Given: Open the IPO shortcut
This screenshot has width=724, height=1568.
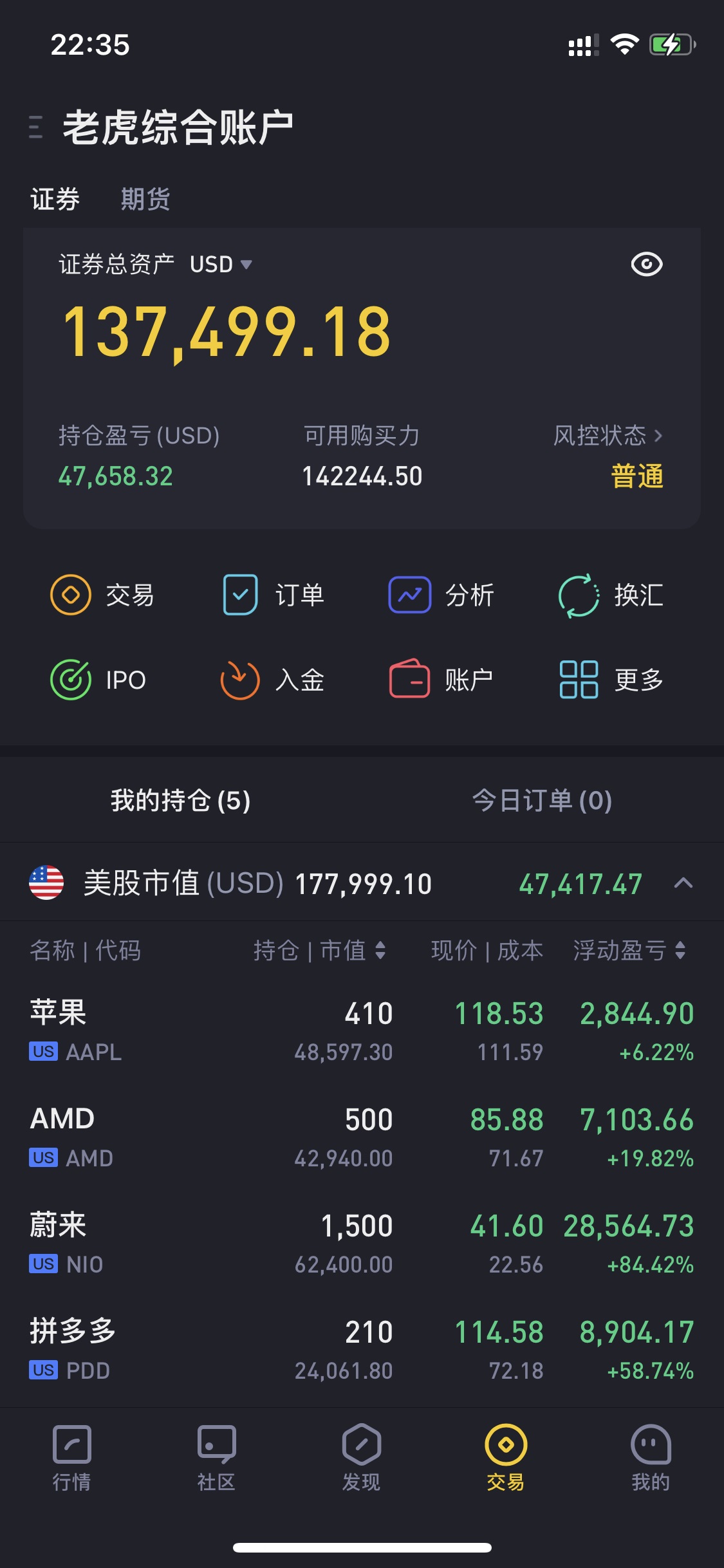Looking at the screenshot, I should pyautogui.click(x=98, y=680).
